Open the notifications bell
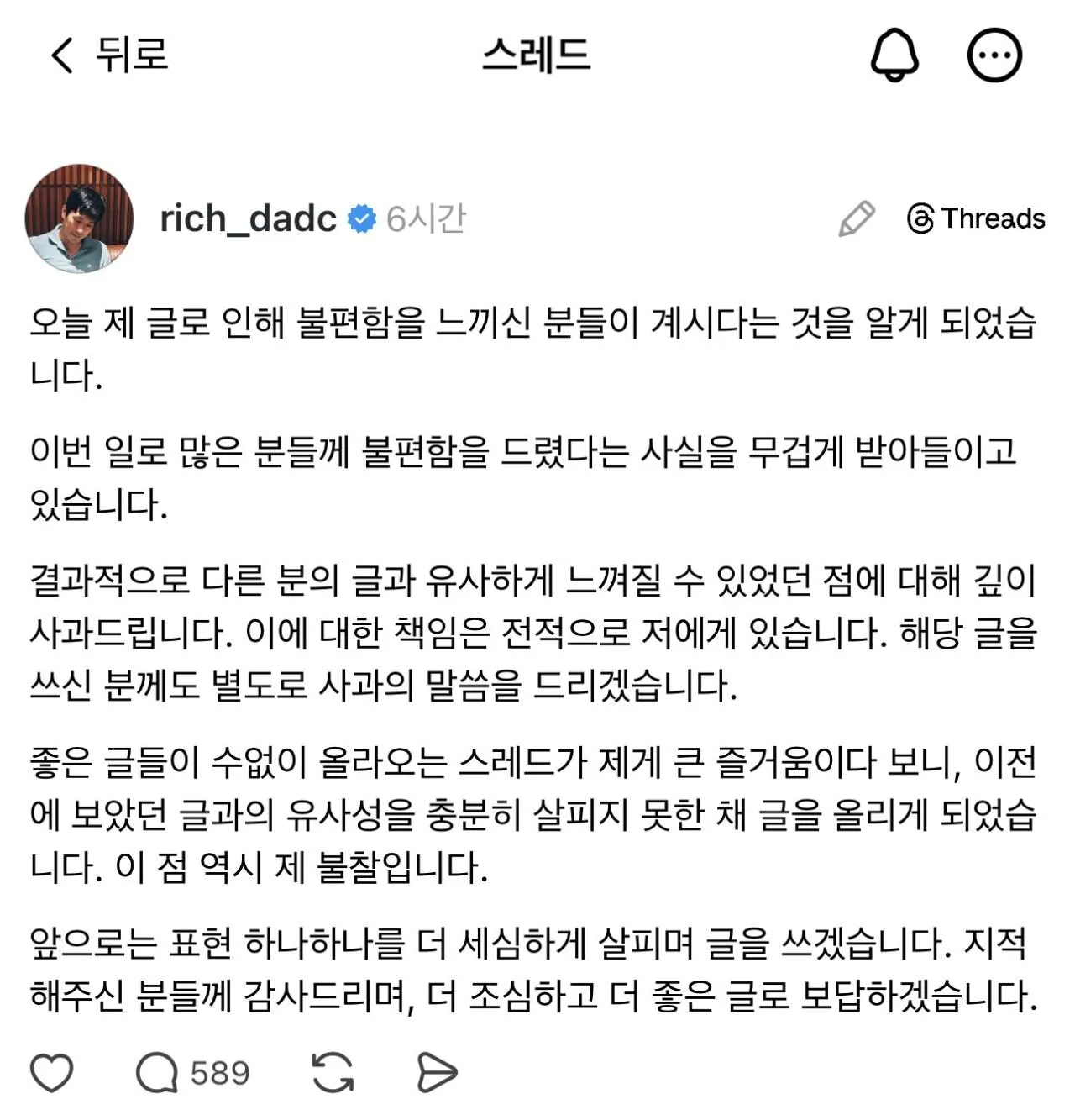The height and width of the screenshot is (1120, 1075). [x=894, y=55]
